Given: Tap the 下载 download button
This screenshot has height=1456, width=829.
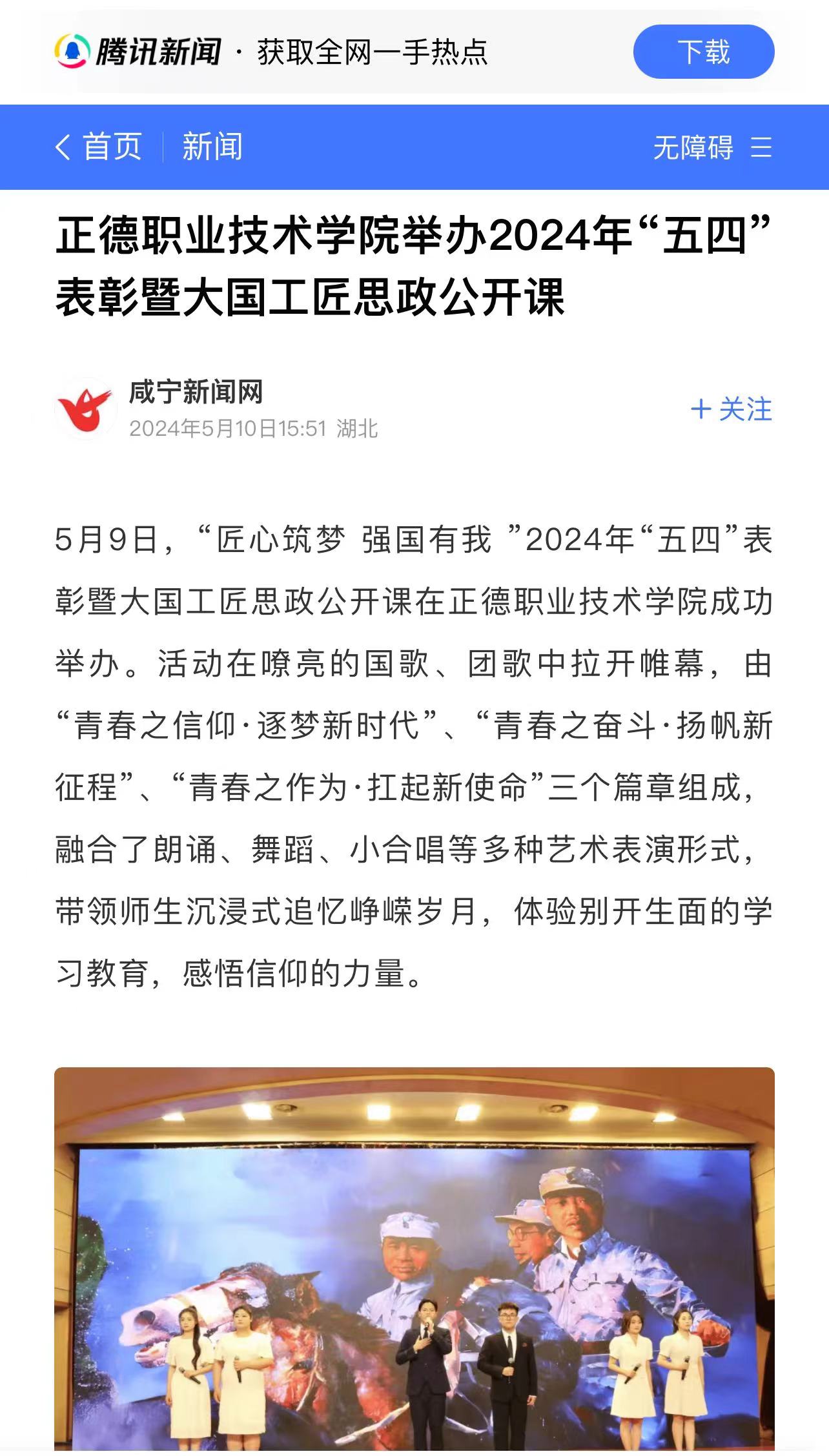Looking at the screenshot, I should [703, 52].
